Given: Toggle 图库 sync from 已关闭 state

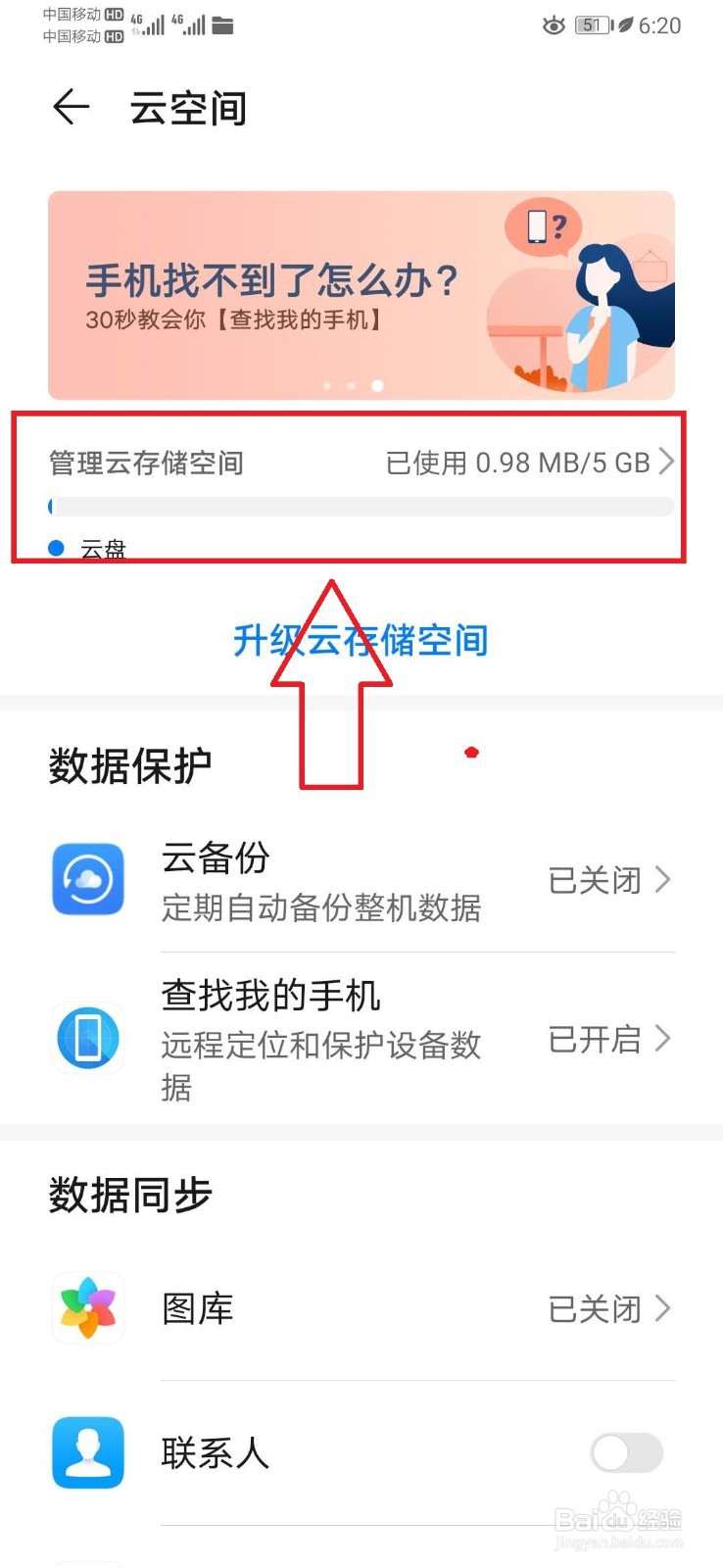Looking at the screenshot, I should pyautogui.click(x=596, y=1307).
